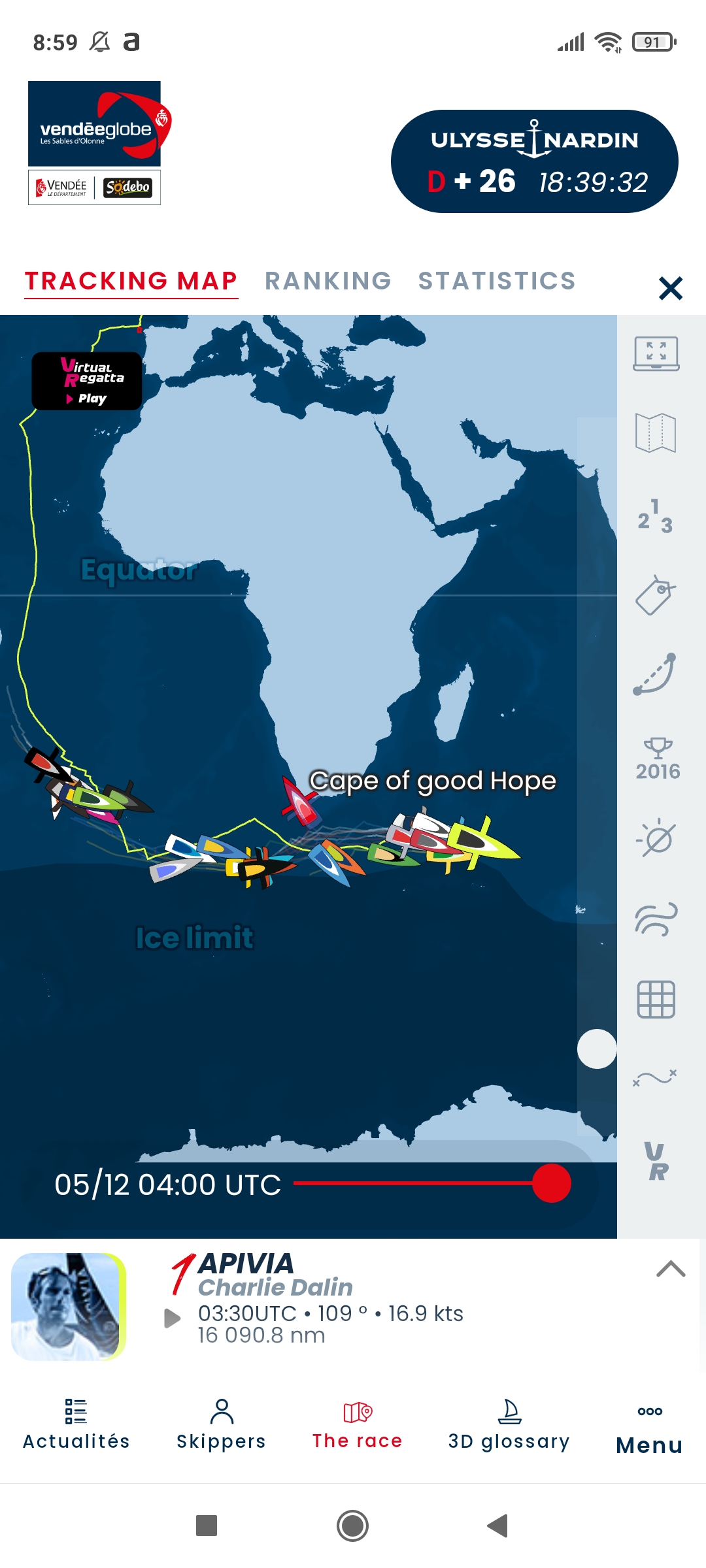Switch to the Ranking tab
Viewport: 706px width, 1568px height.
328,281
